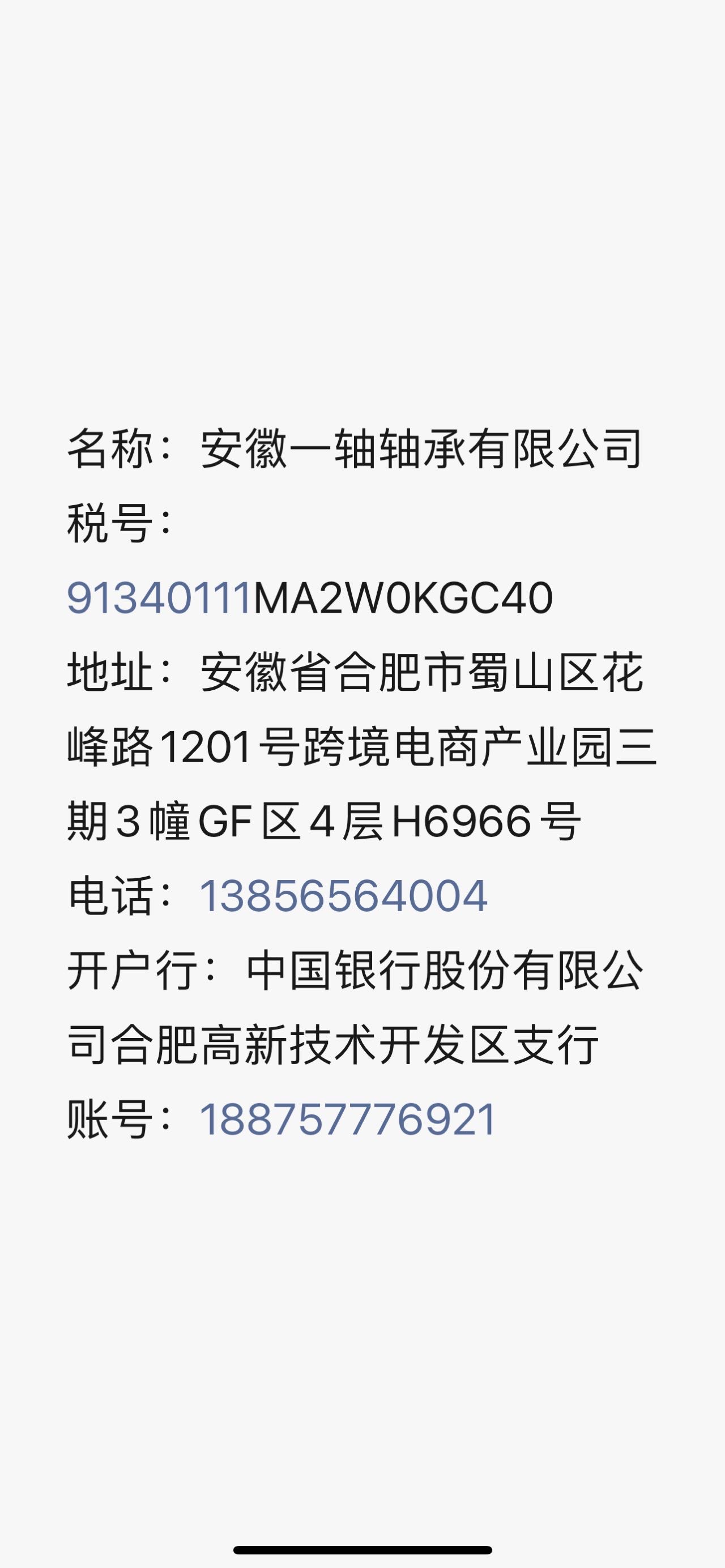This screenshot has height=1568, width=725.
Task: Tap the phone number 13856564004
Action: click(x=343, y=896)
